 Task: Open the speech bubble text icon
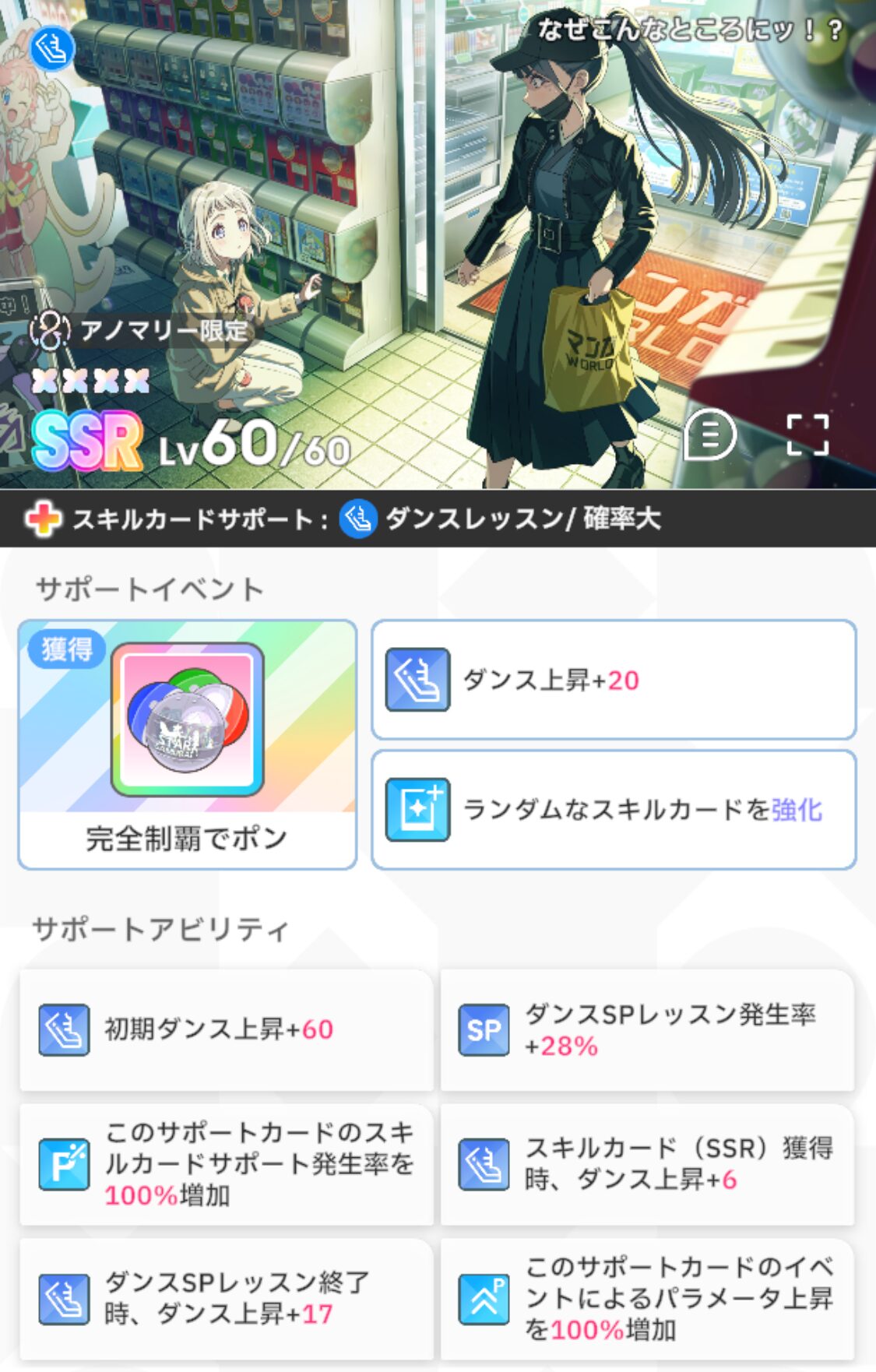point(709,434)
